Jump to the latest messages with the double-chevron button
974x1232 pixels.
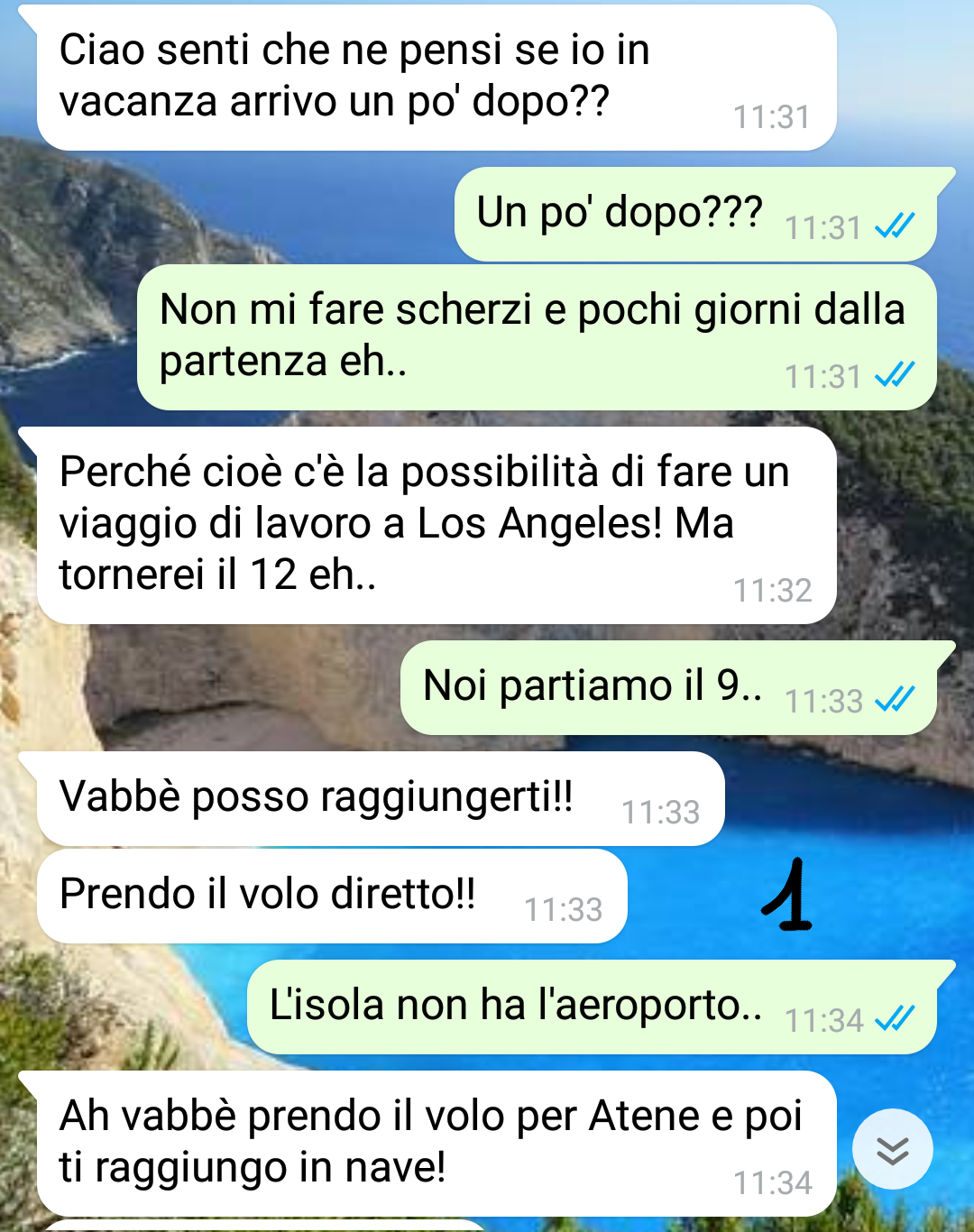(892, 1150)
